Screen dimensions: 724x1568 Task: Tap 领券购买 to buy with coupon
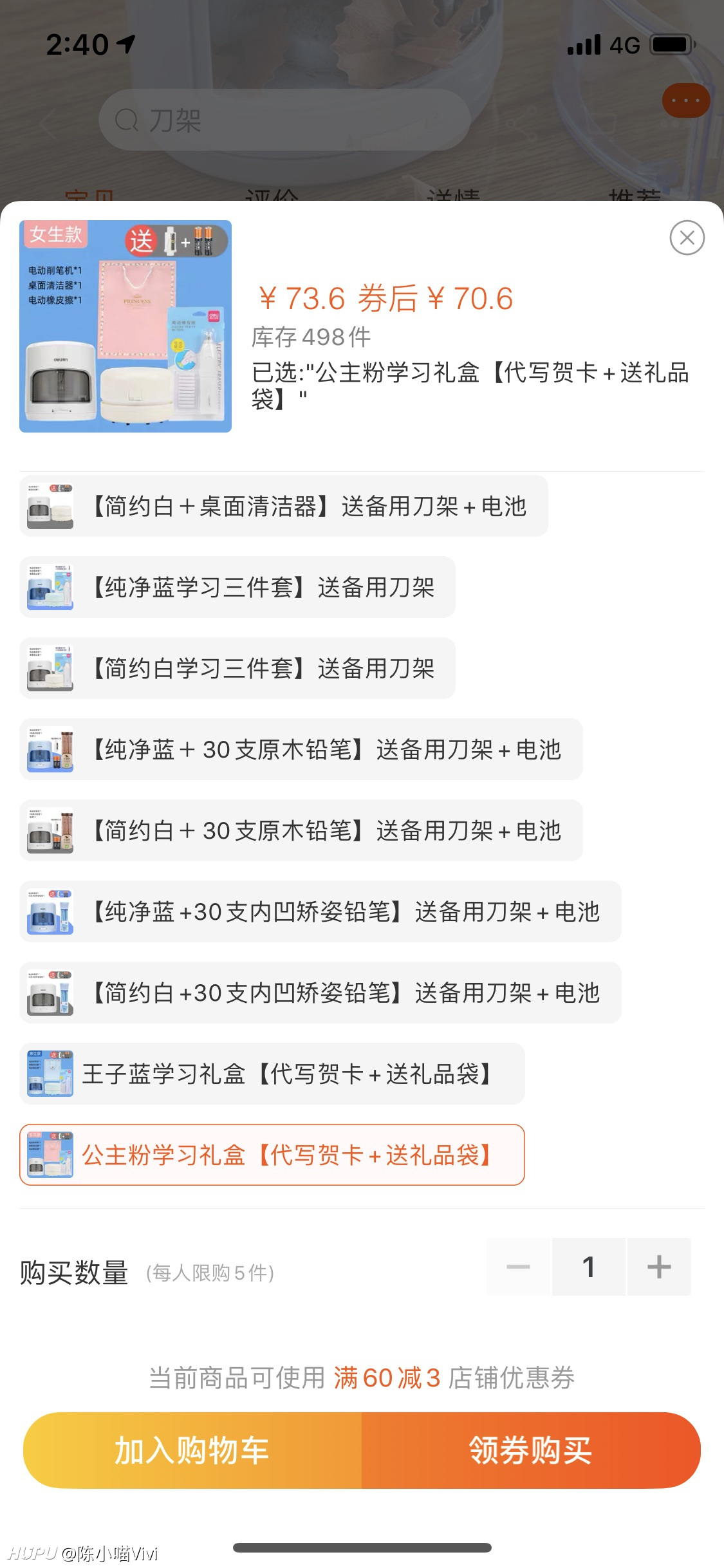tap(531, 1450)
